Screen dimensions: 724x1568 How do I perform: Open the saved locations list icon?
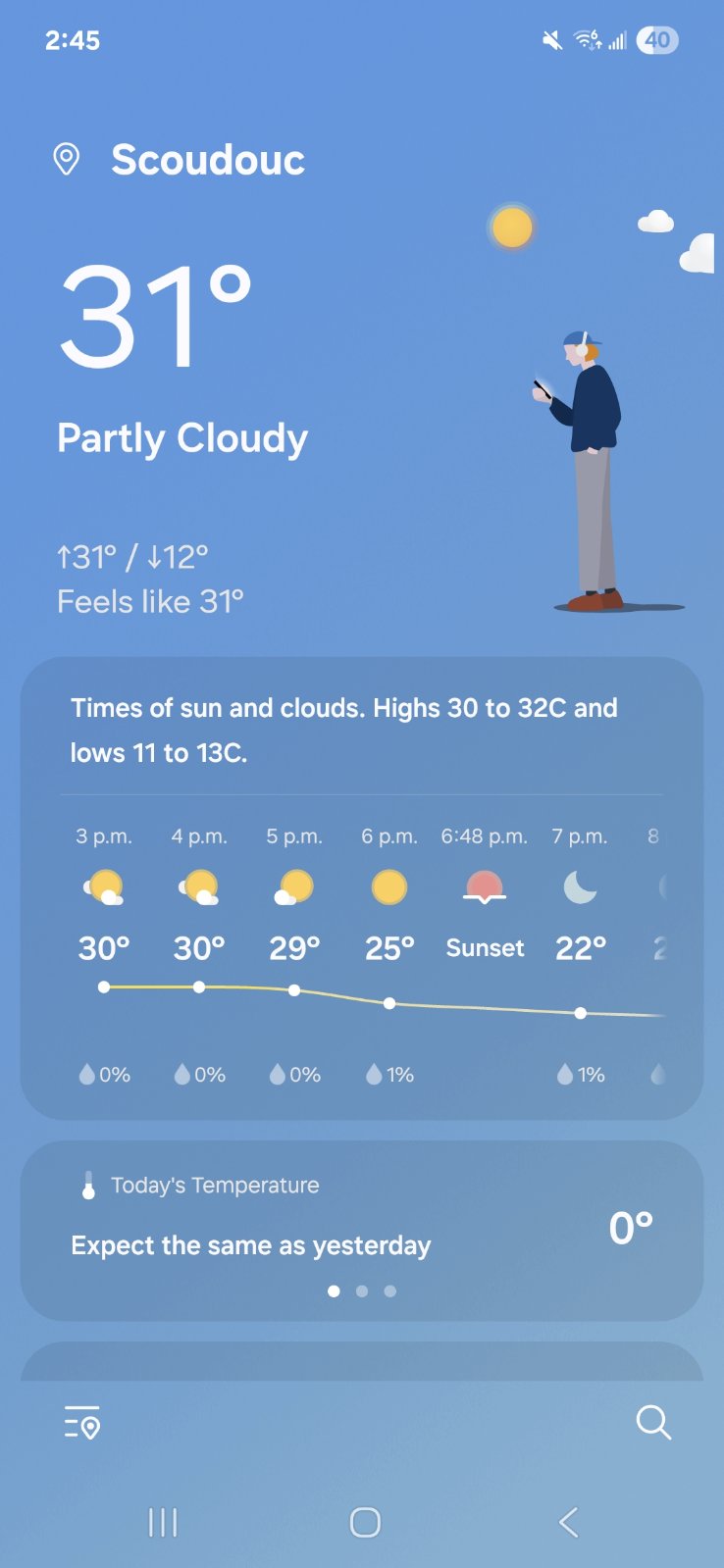pos(82,1422)
